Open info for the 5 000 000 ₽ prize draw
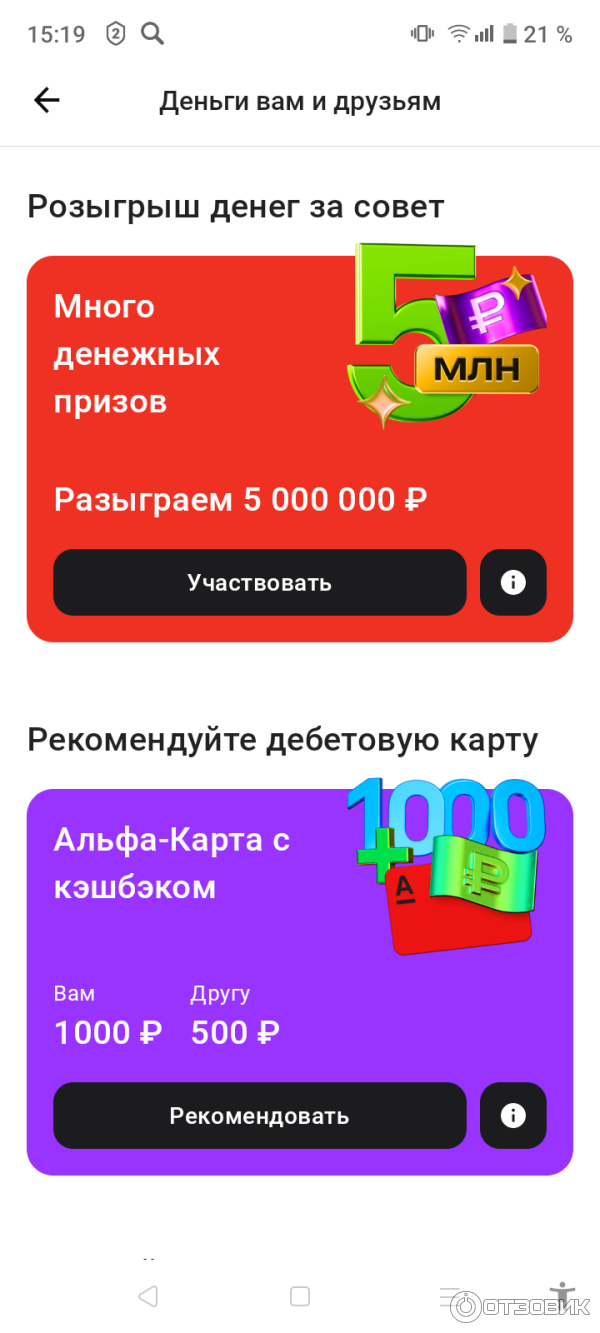 coord(513,583)
